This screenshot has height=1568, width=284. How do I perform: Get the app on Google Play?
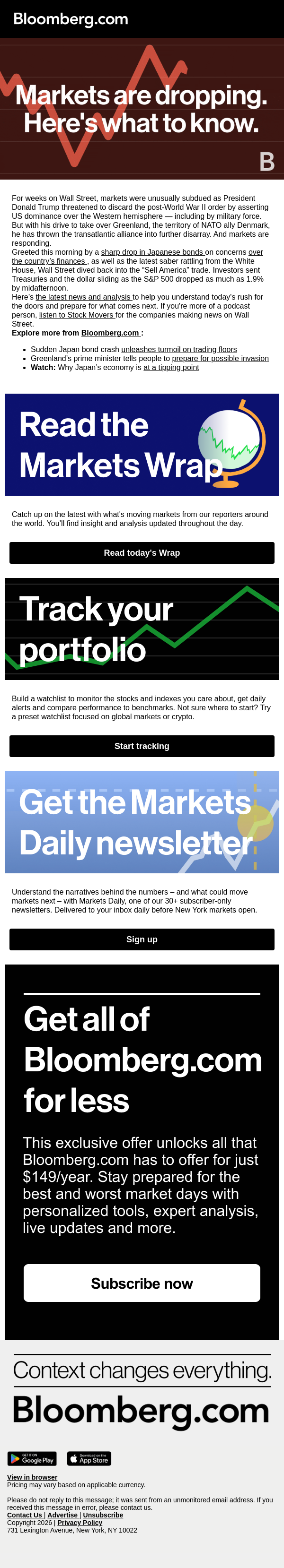pyautogui.click(x=32, y=1458)
